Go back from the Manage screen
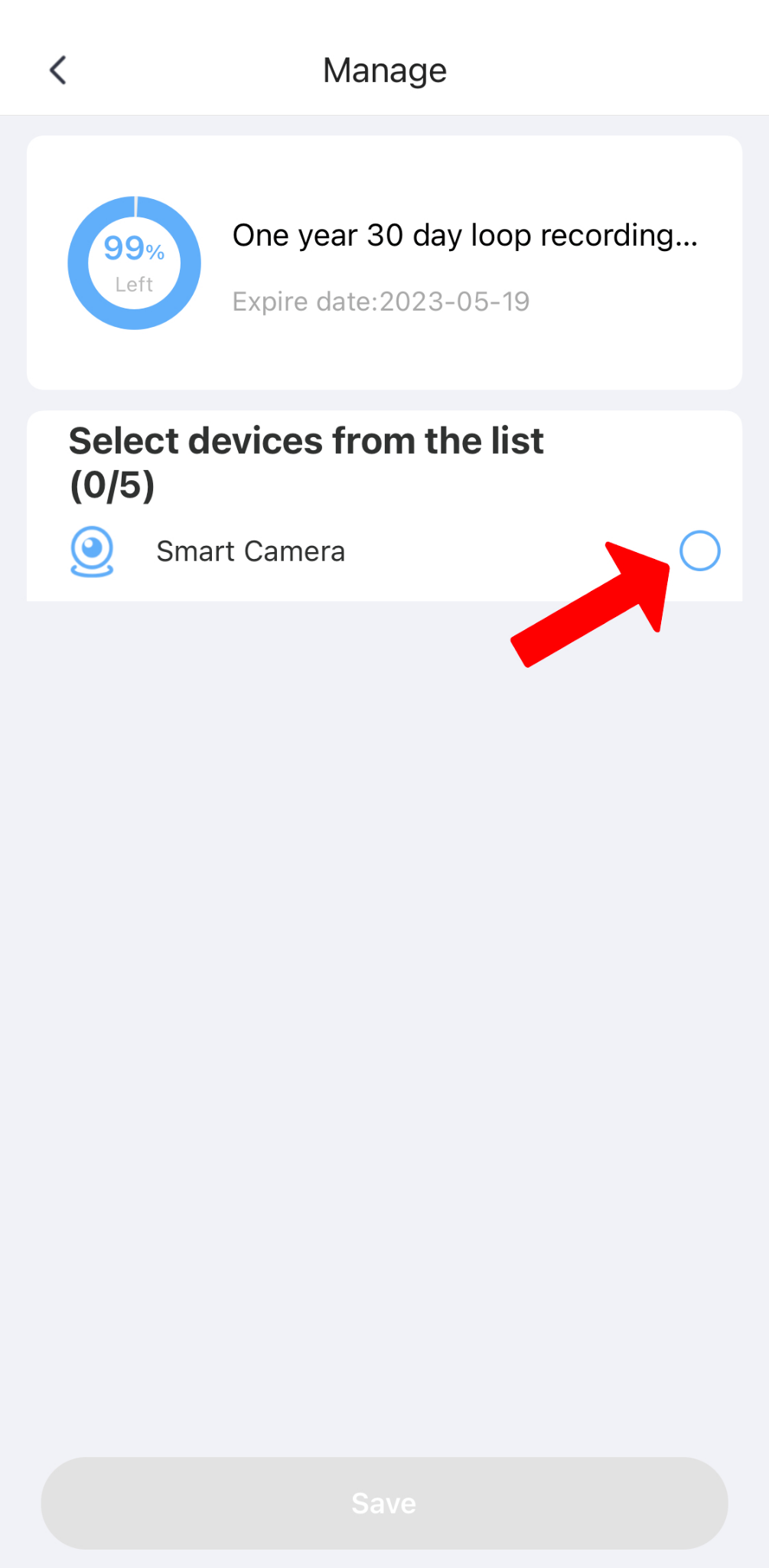The height and width of the screenshot is (1568, 769). click(x=58, y=70)
